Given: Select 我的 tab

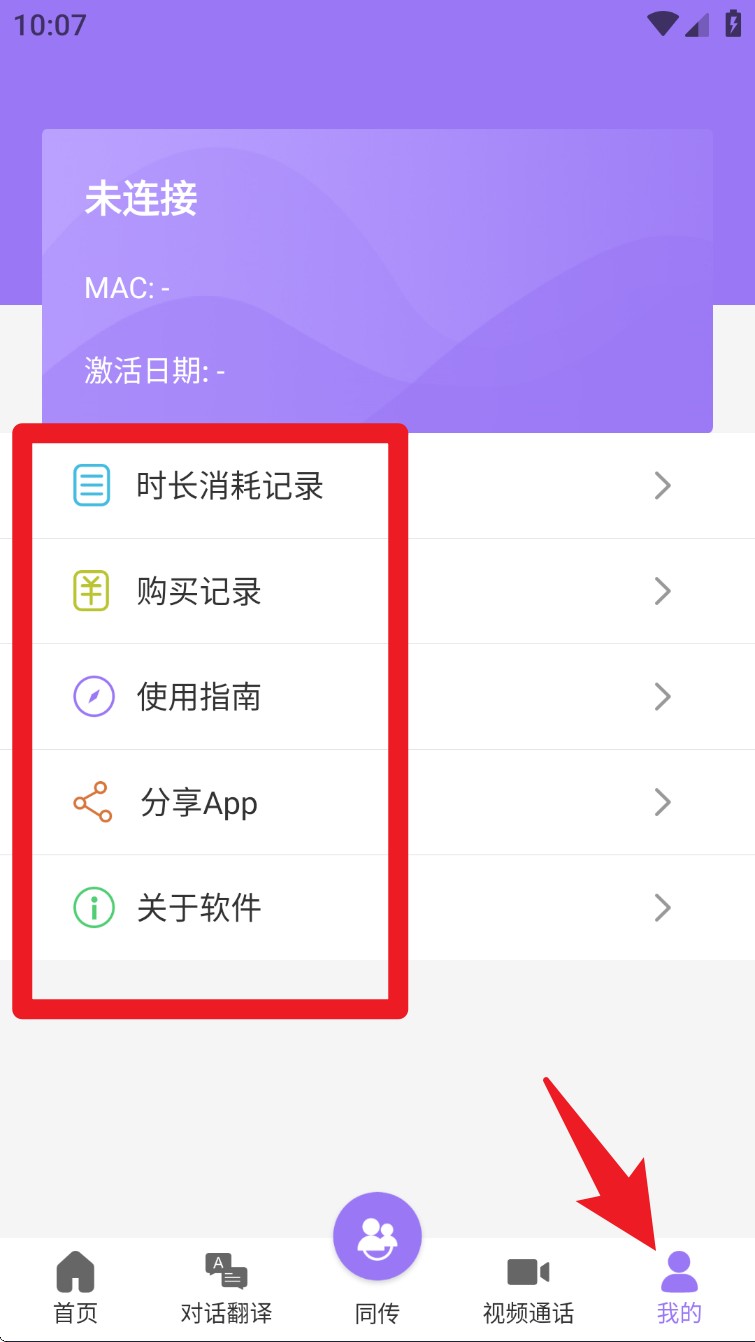Looking at the screenshot, I should coord(679,1286).
